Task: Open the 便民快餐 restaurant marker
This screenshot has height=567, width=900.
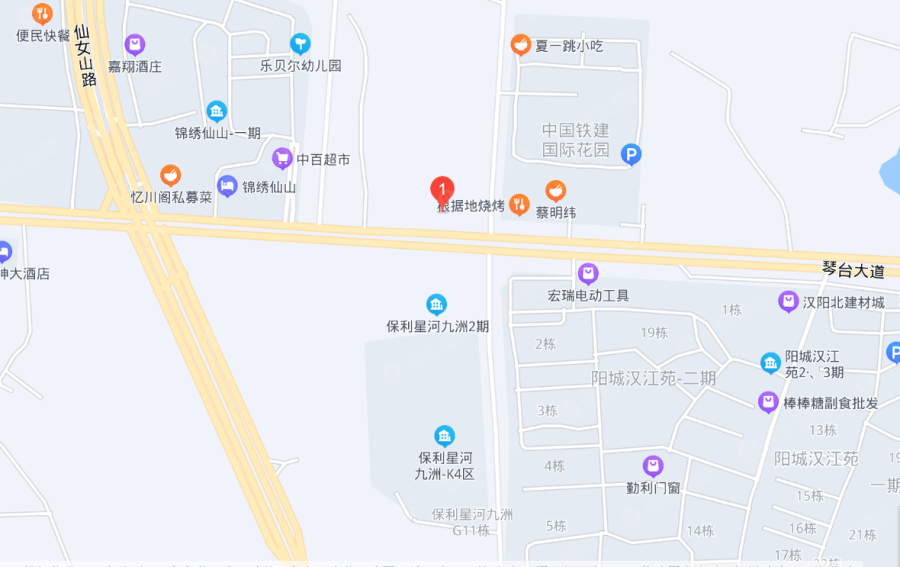Action: point(43,14)
